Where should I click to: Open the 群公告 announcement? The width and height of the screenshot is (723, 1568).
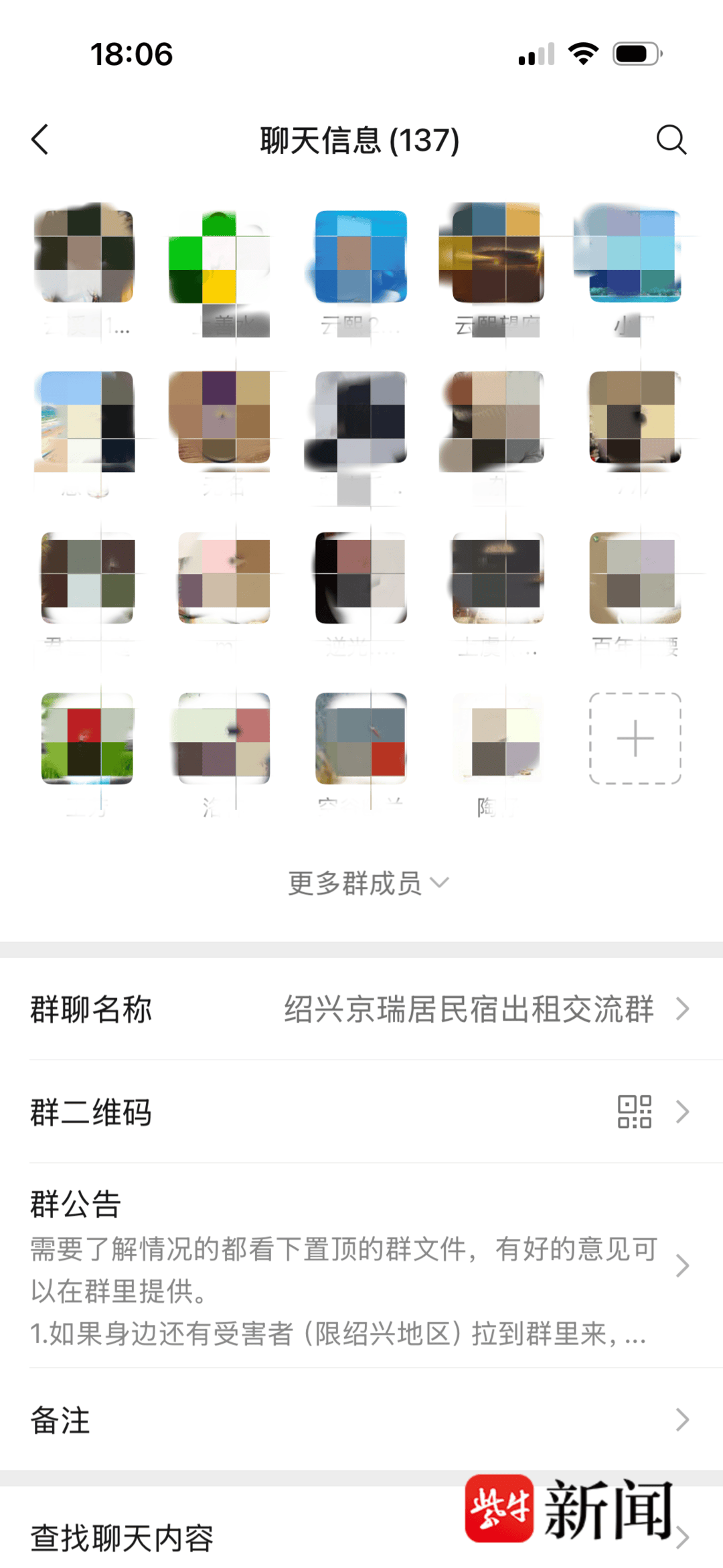[x=361, y=1266]
